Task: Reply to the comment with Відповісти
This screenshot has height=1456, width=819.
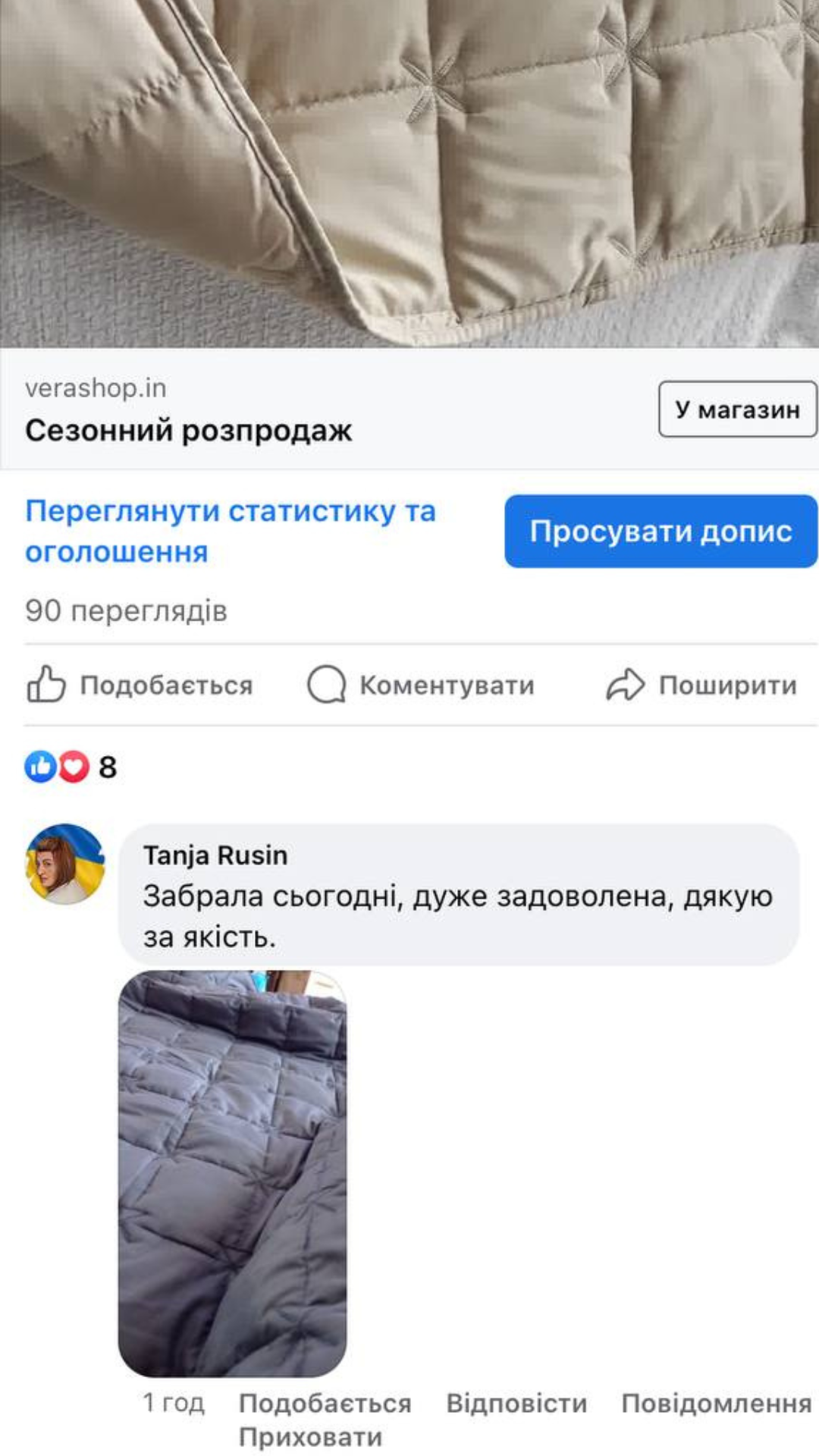Action: (516, 1404)
